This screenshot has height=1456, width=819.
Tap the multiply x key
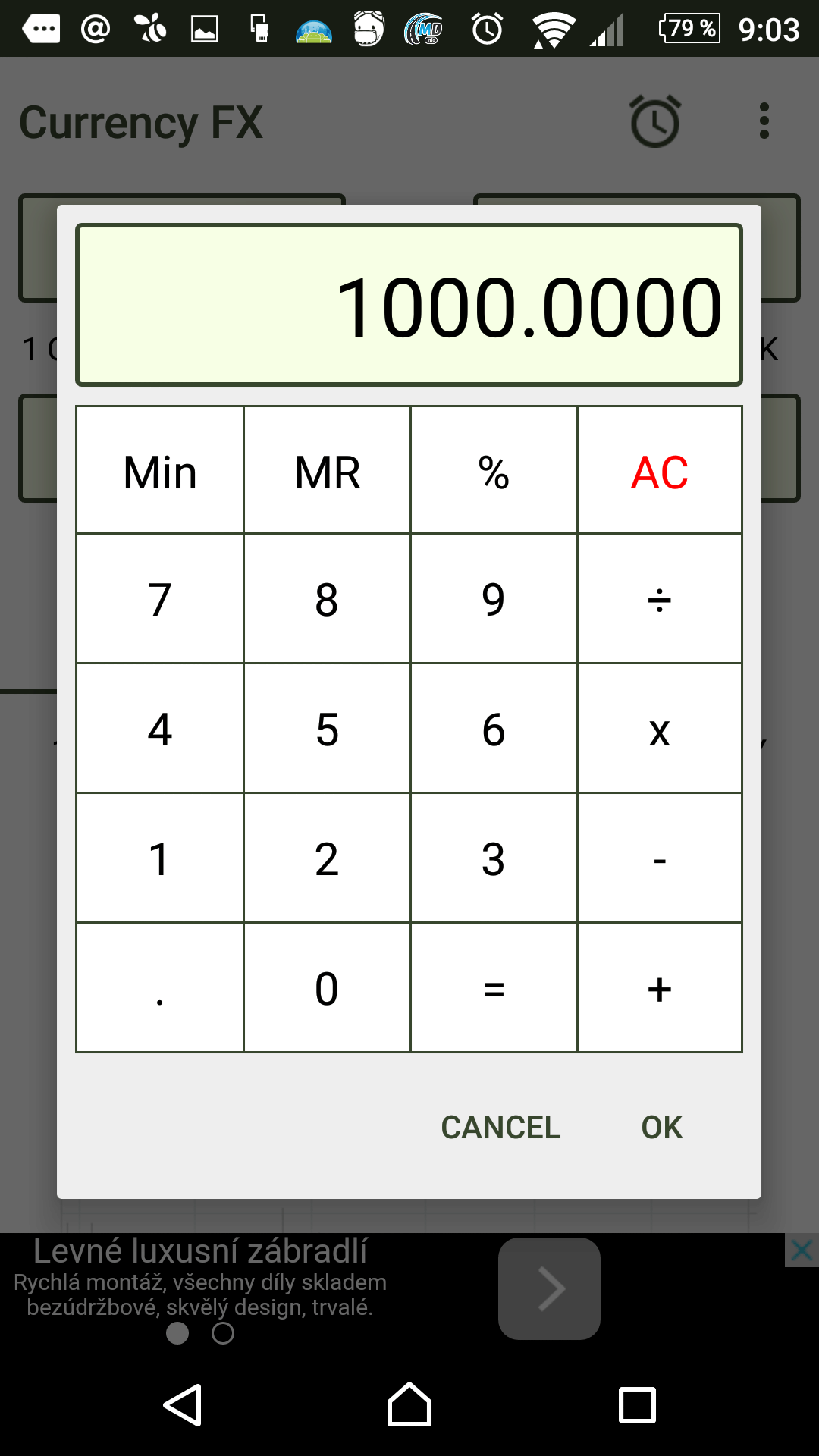click(660, 729)
